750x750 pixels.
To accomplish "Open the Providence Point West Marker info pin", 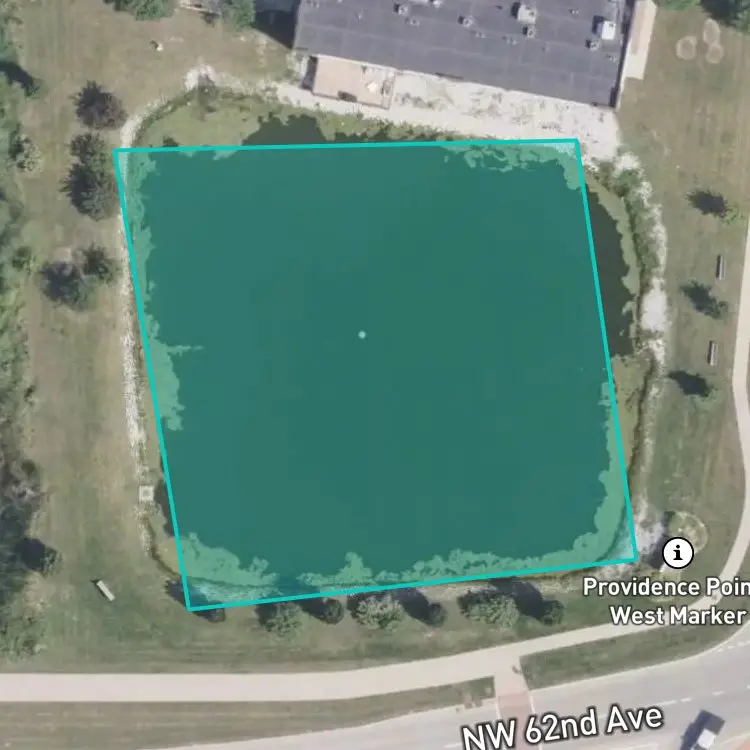I will 677,553.
